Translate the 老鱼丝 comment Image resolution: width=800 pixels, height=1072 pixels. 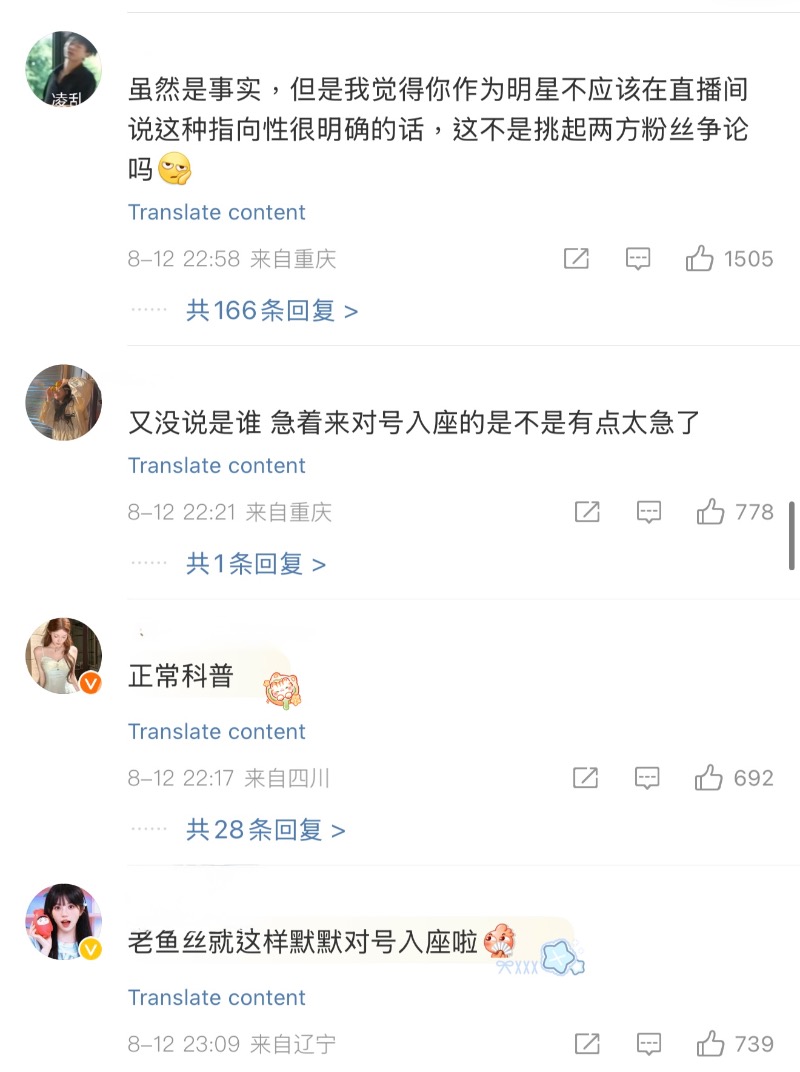coord(216,998)
